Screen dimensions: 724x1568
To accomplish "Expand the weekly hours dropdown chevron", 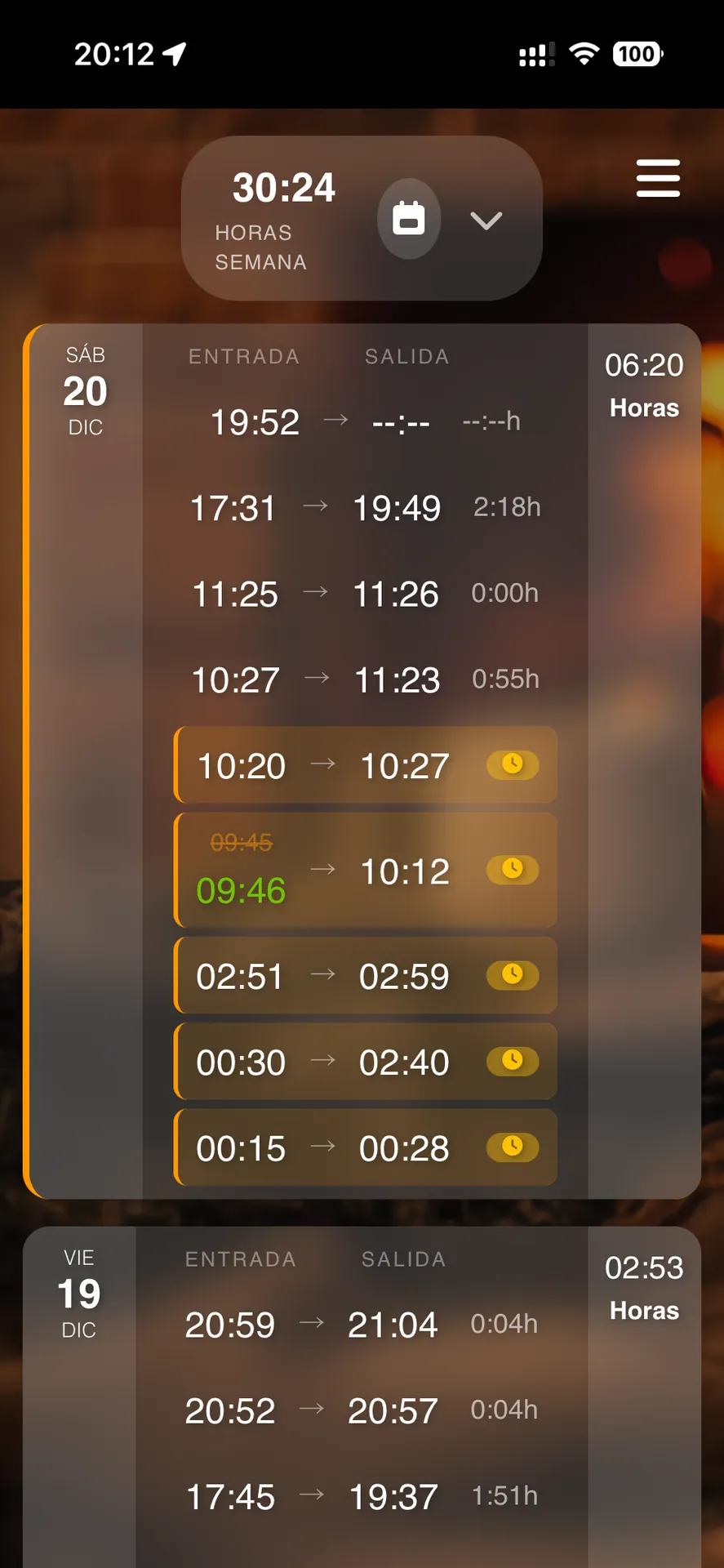I will (486, 220).
